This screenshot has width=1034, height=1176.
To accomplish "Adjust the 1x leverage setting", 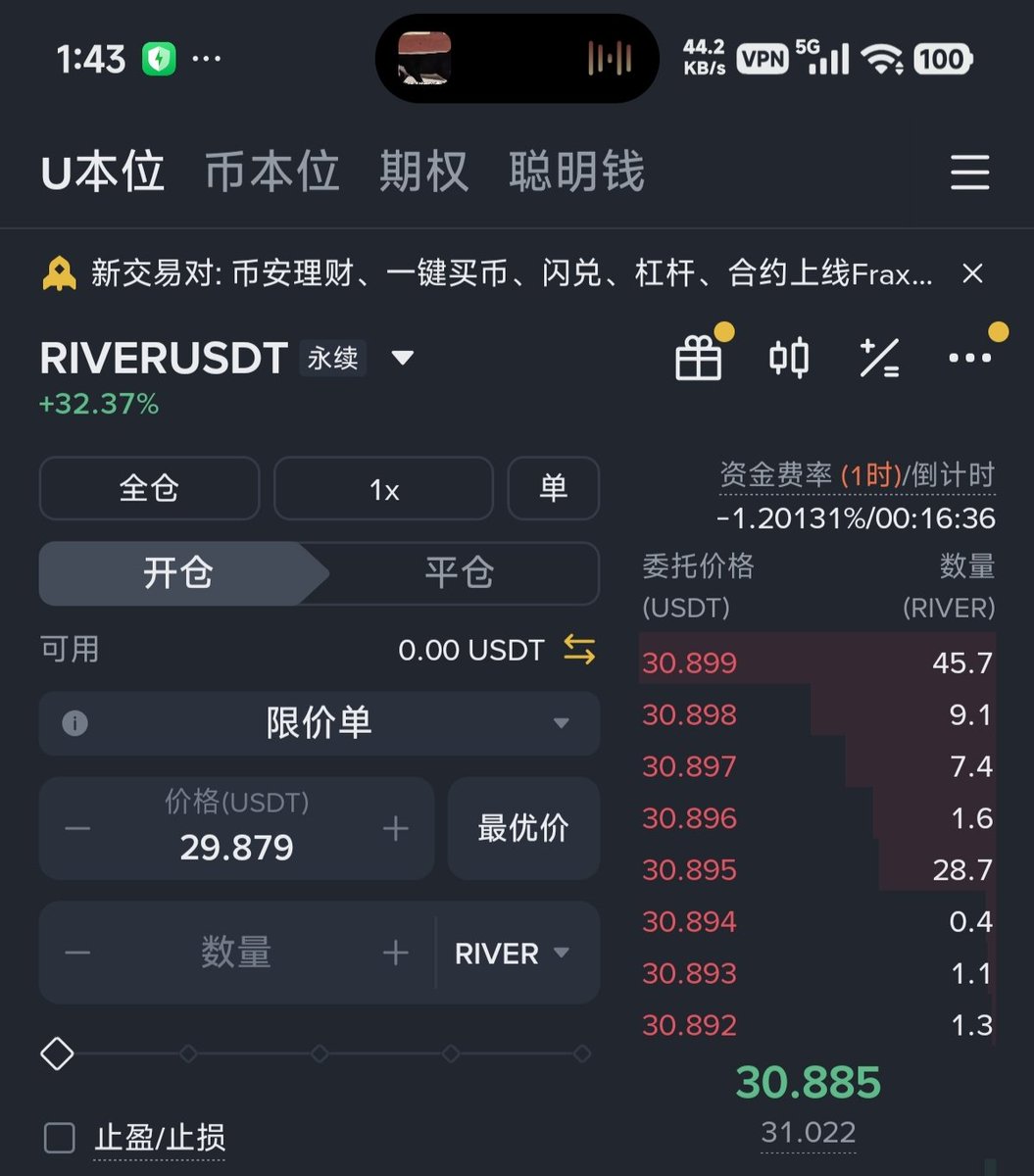I will point(383,488).
